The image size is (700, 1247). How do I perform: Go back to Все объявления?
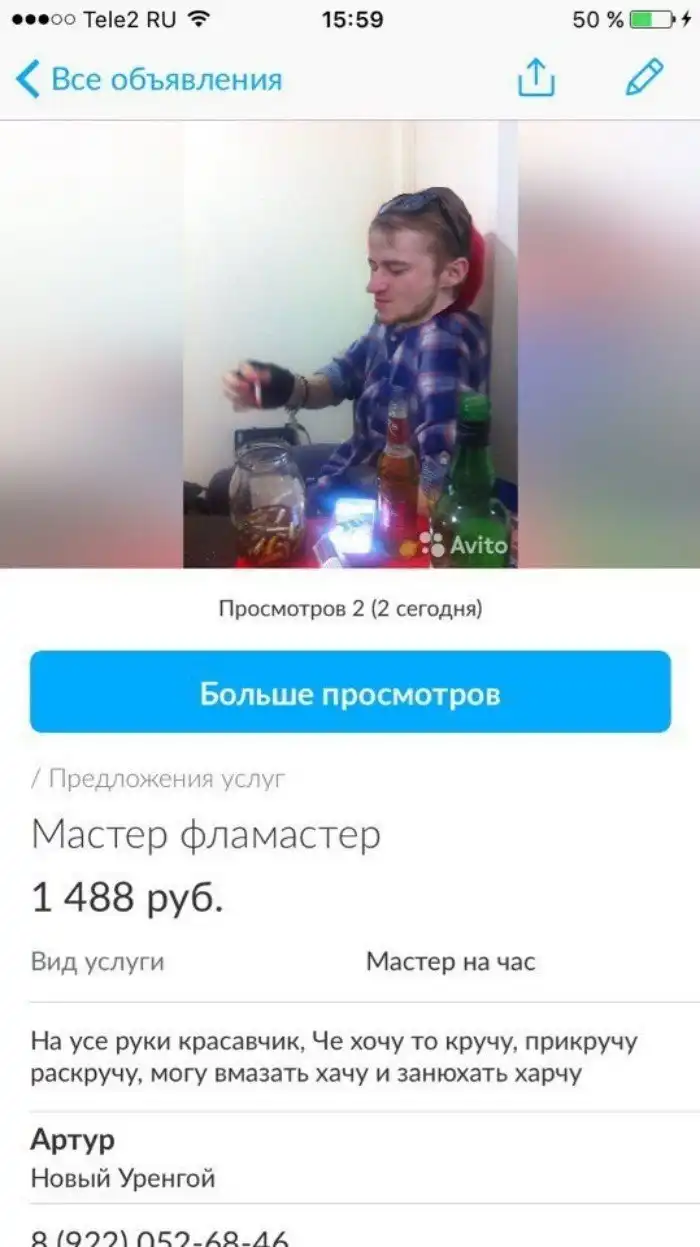(150, 79)
